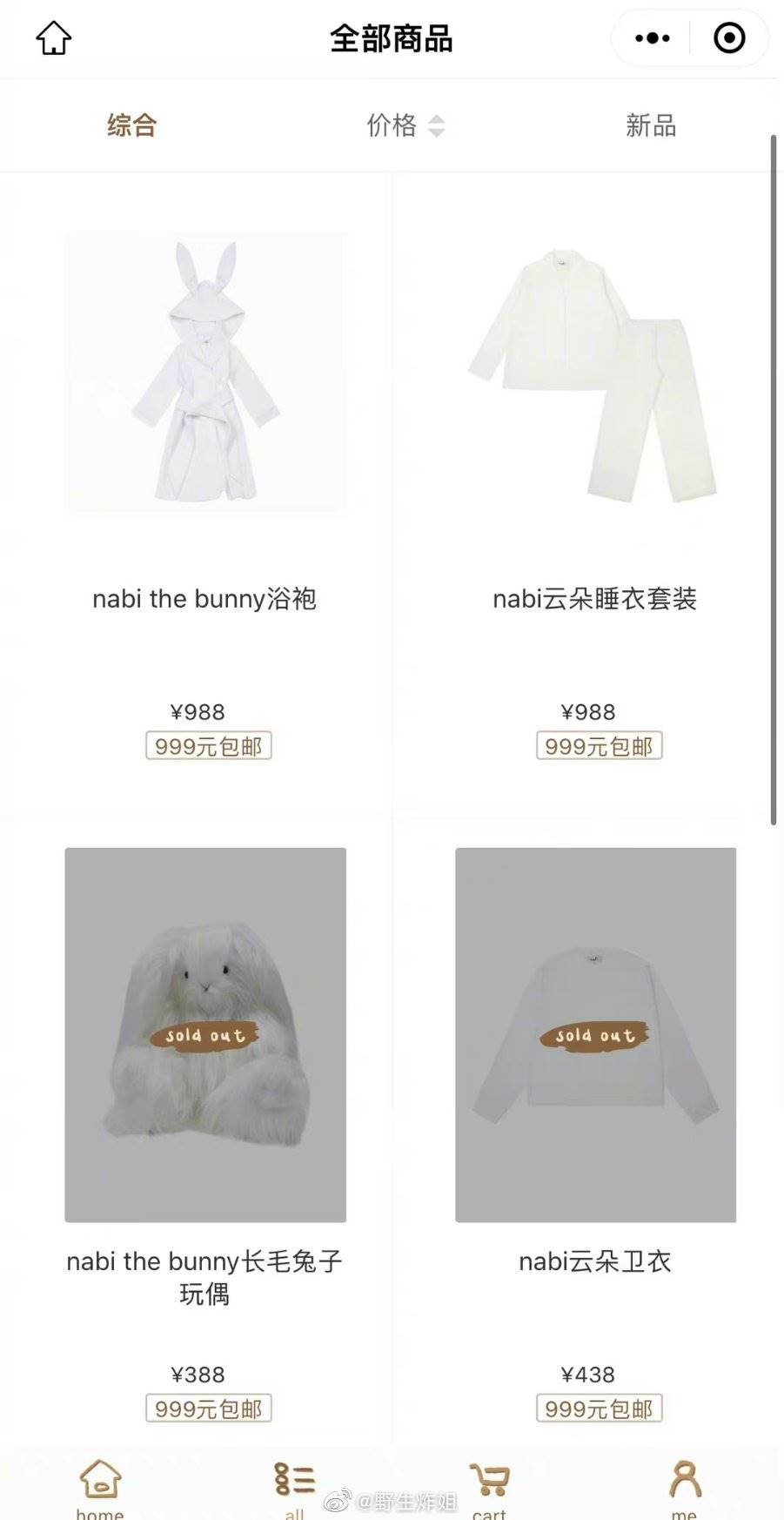
Task: Open the cart tab
Action: point(489,1487)
